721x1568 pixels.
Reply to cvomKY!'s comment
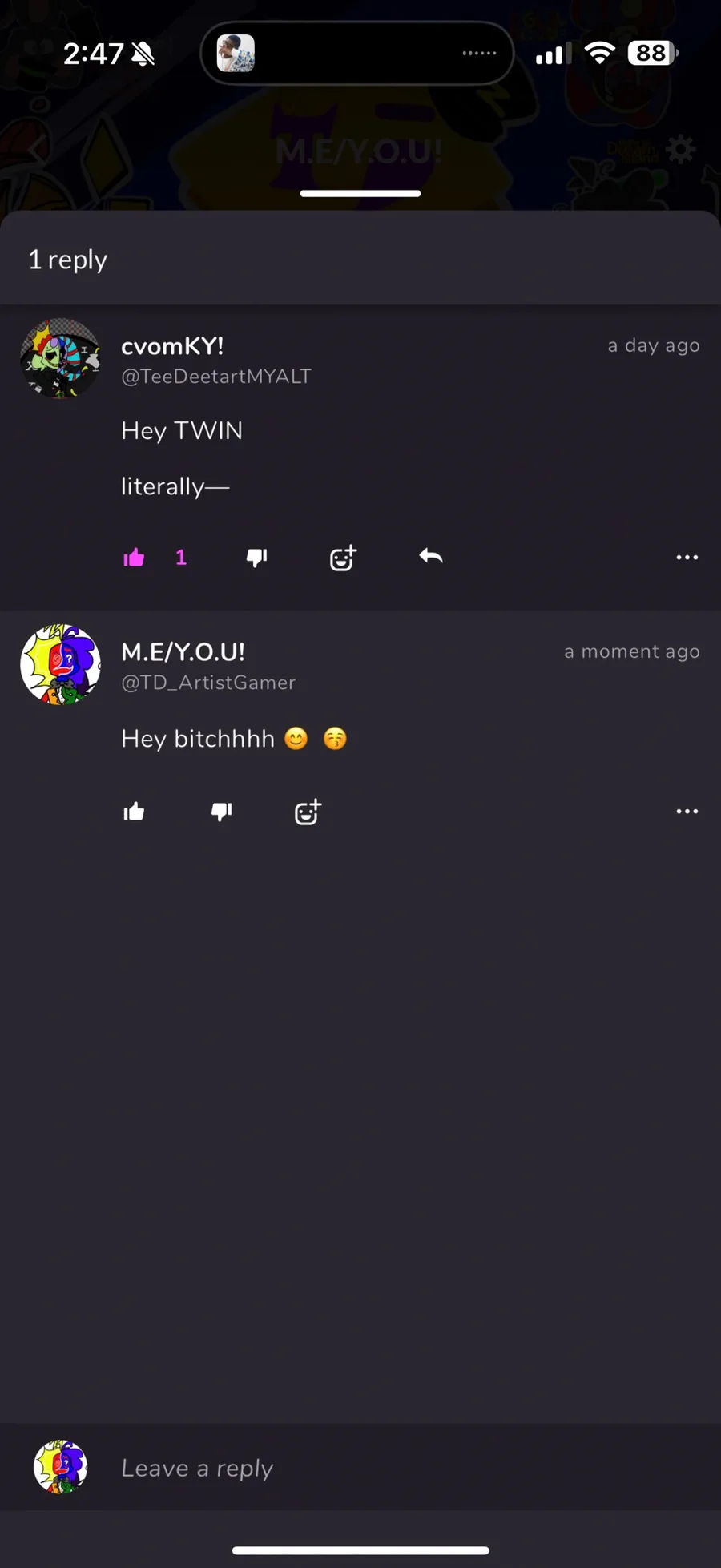point(431,556)
